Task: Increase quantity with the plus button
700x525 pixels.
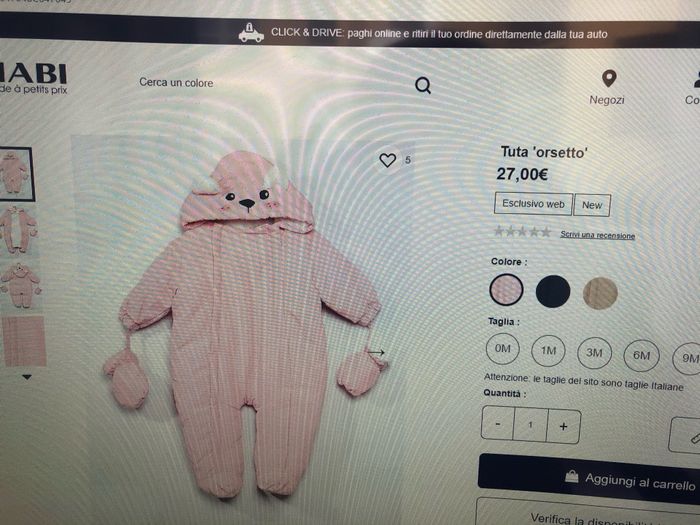Action: tap(563, 426)
